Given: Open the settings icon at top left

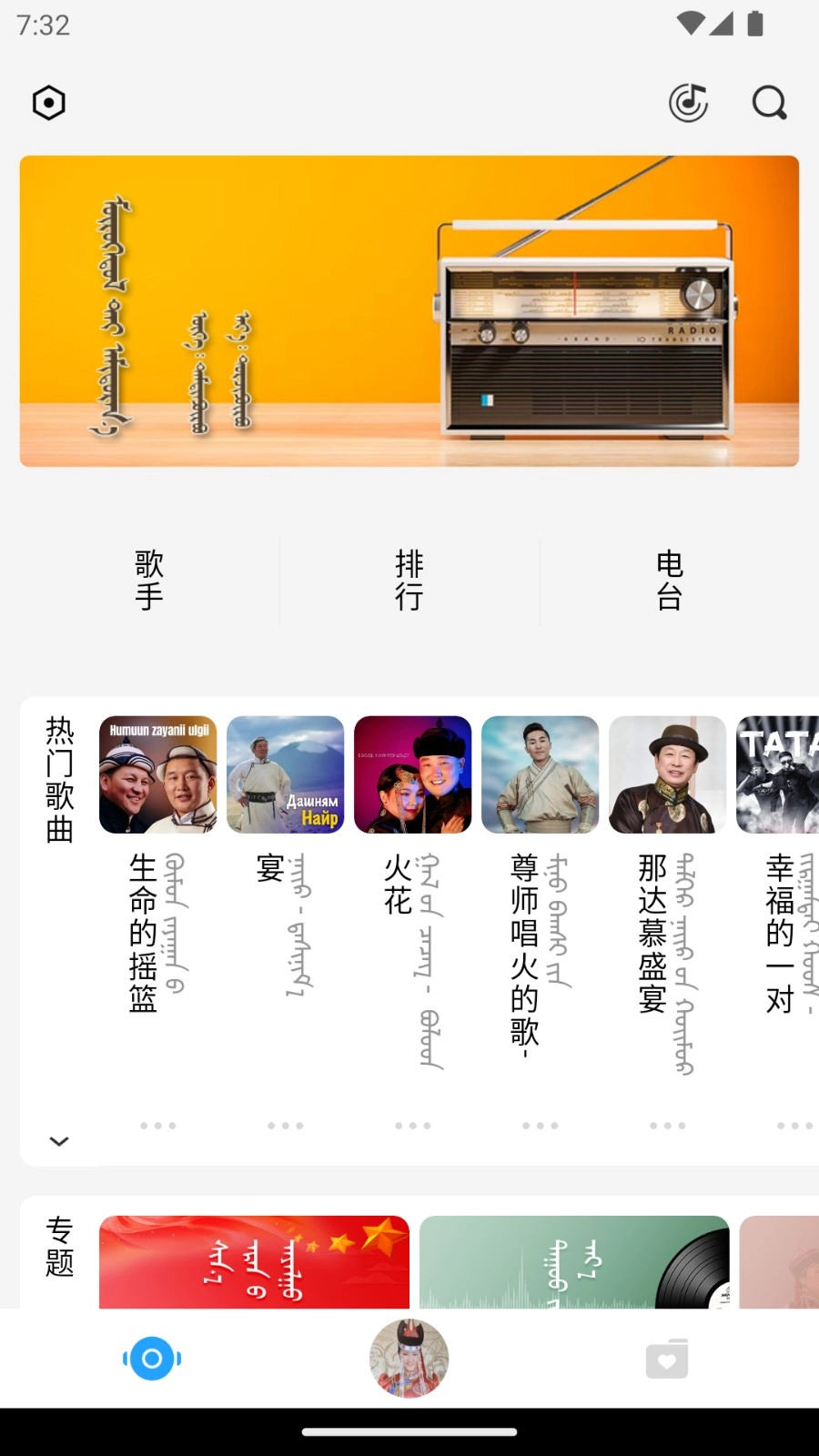Looking at the screenshot, I should 48,103.
